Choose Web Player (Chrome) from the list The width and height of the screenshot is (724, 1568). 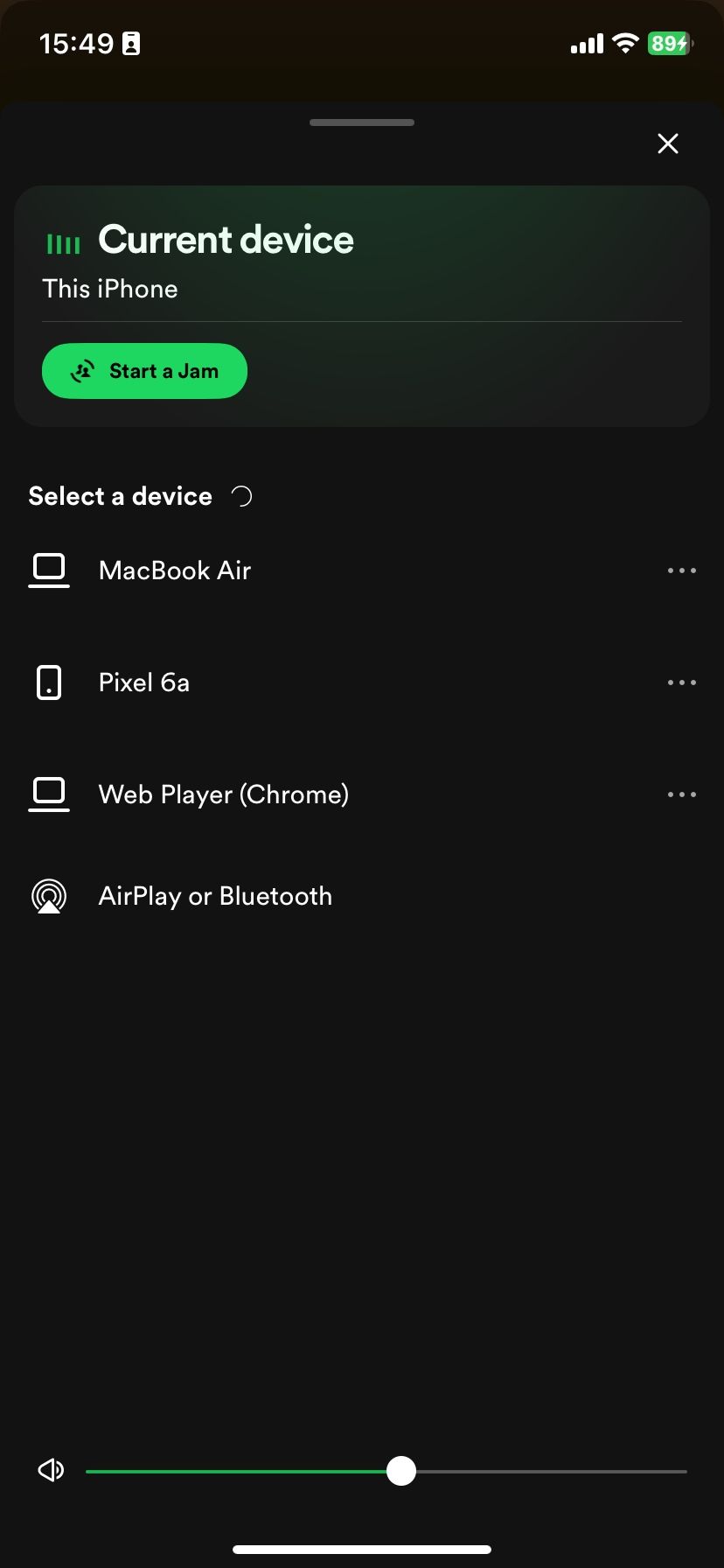223,794
